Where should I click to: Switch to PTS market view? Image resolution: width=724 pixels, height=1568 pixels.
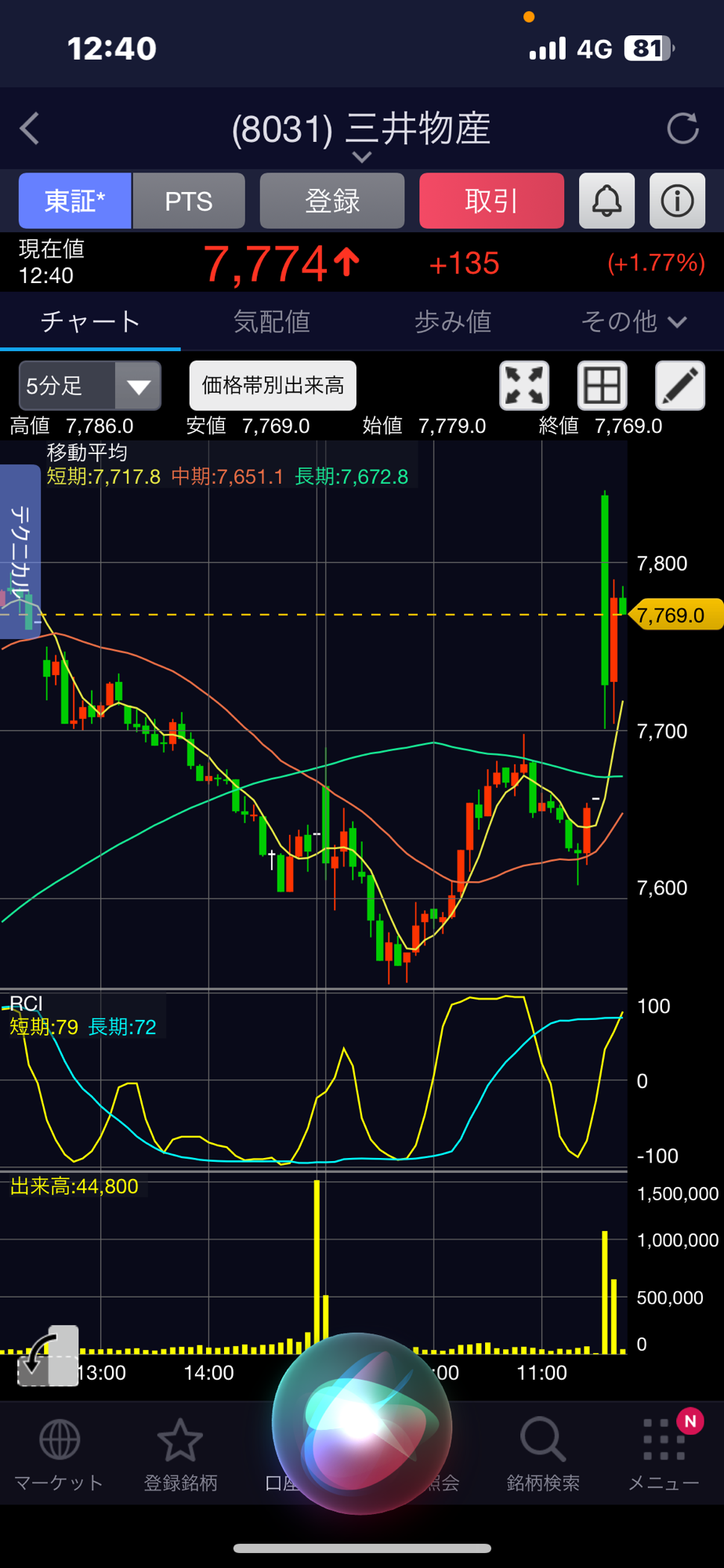click(189, 201)
